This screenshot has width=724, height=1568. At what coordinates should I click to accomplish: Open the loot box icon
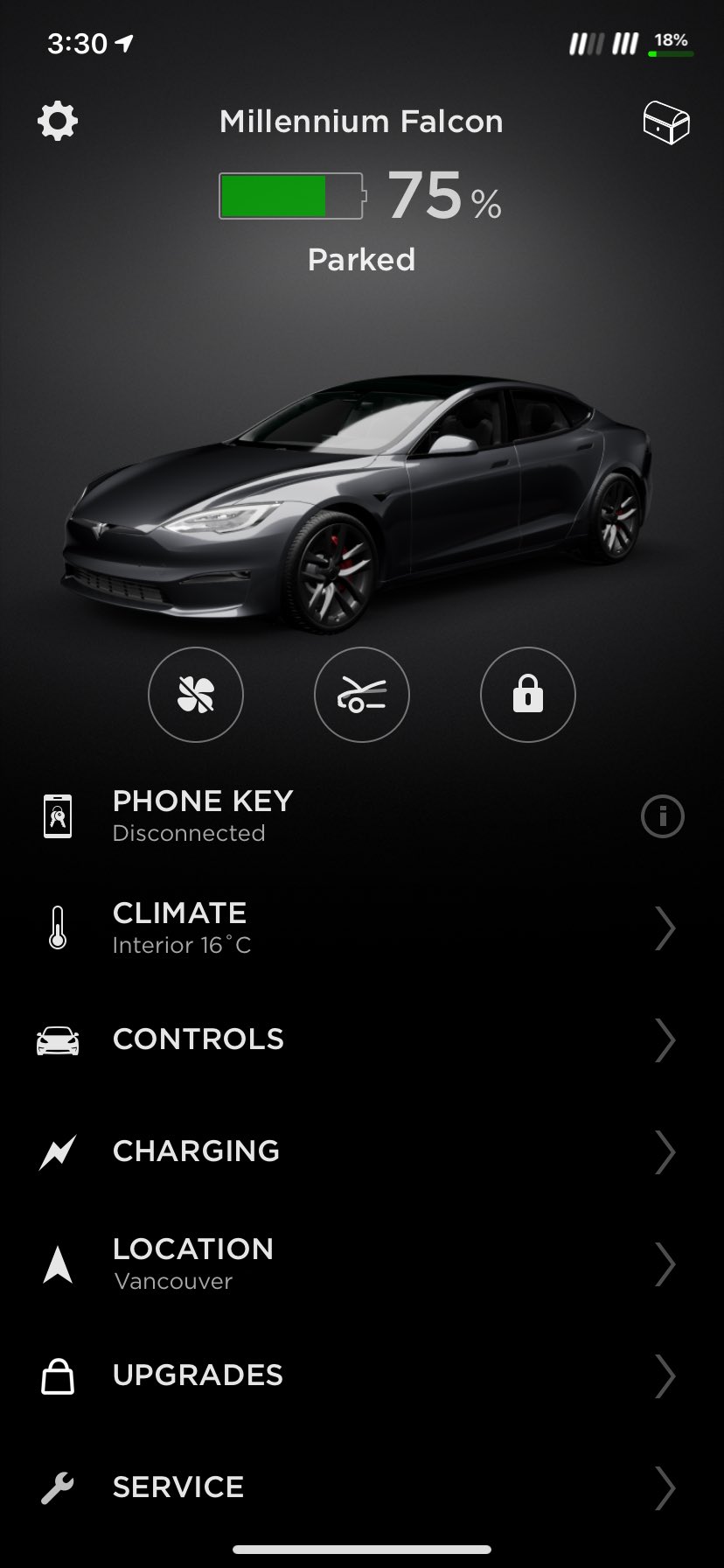pyautogui.click(x=666, y=122)
